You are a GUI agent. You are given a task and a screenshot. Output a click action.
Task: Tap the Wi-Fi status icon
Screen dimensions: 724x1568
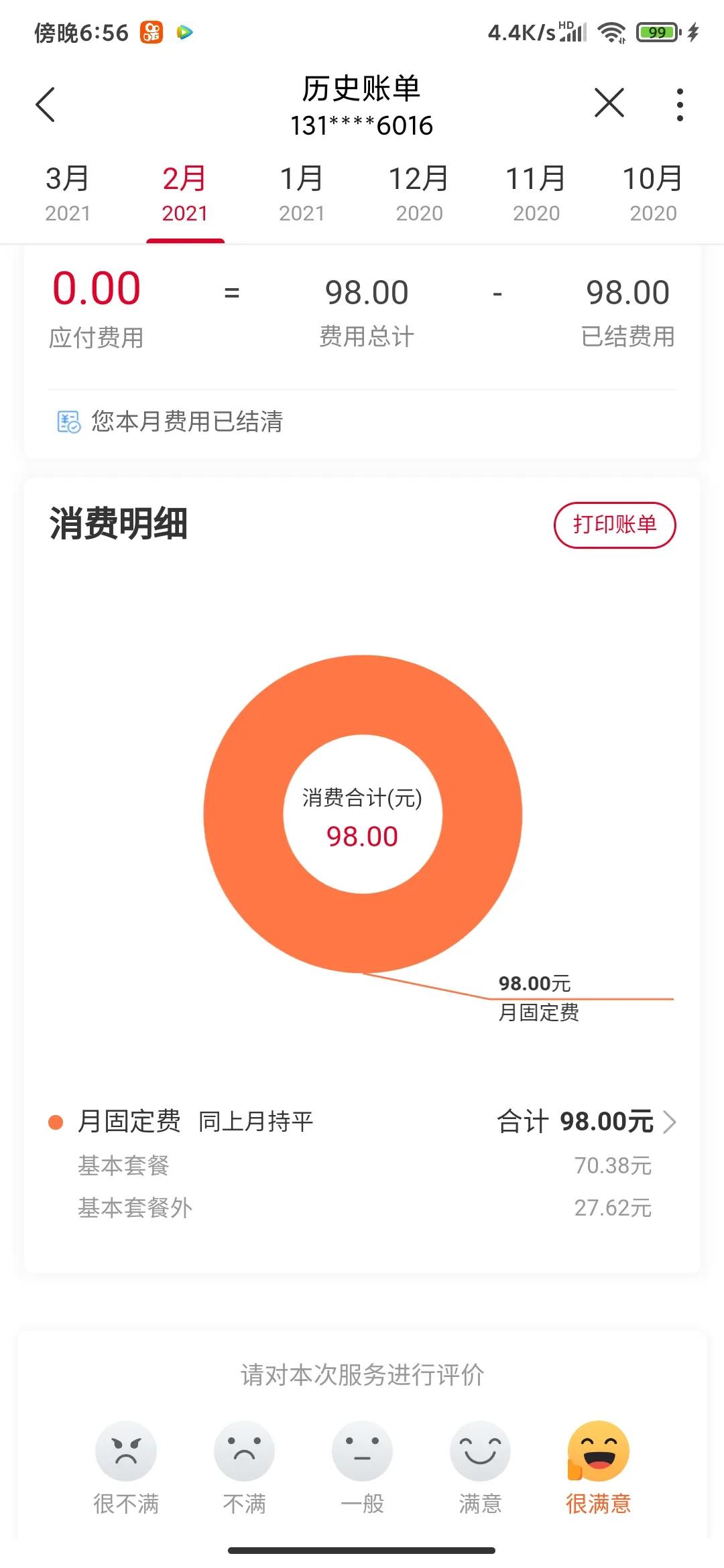(612, 30)
